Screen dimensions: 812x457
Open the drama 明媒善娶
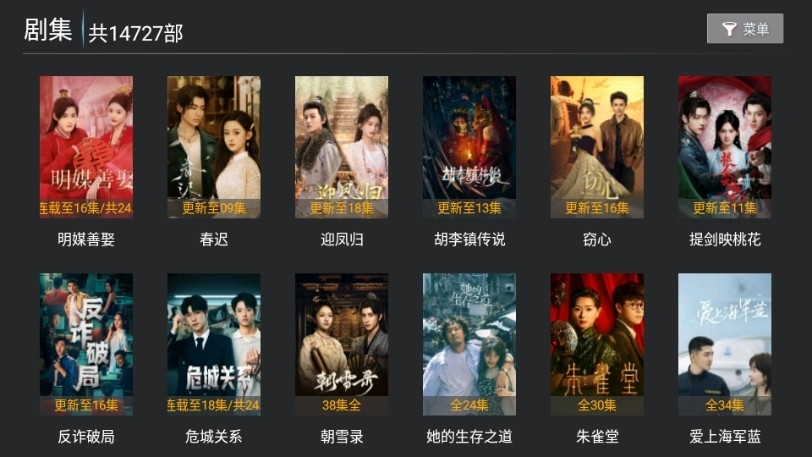pos(86,147)
